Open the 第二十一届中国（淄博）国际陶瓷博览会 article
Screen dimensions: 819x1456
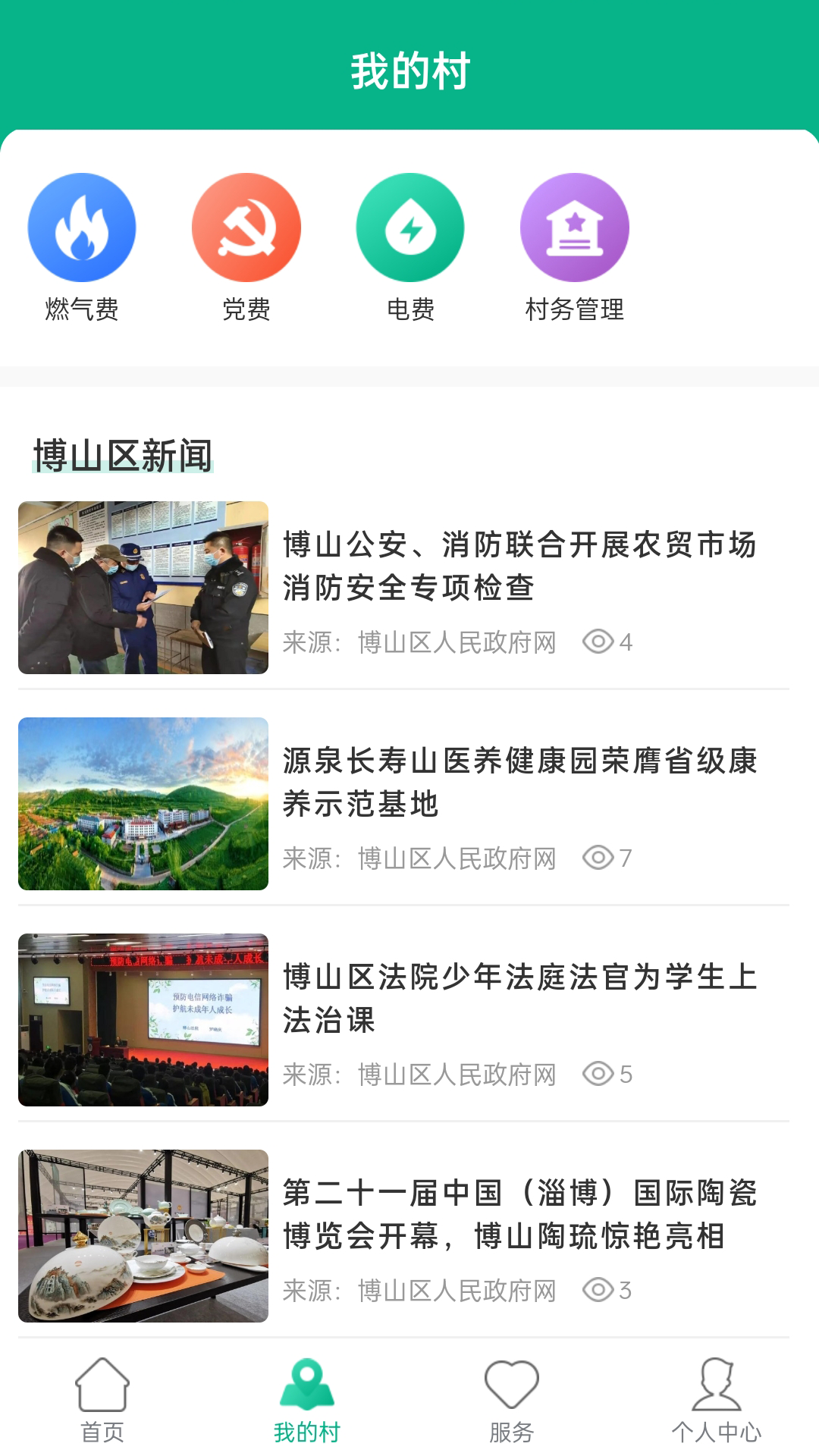519,1214
